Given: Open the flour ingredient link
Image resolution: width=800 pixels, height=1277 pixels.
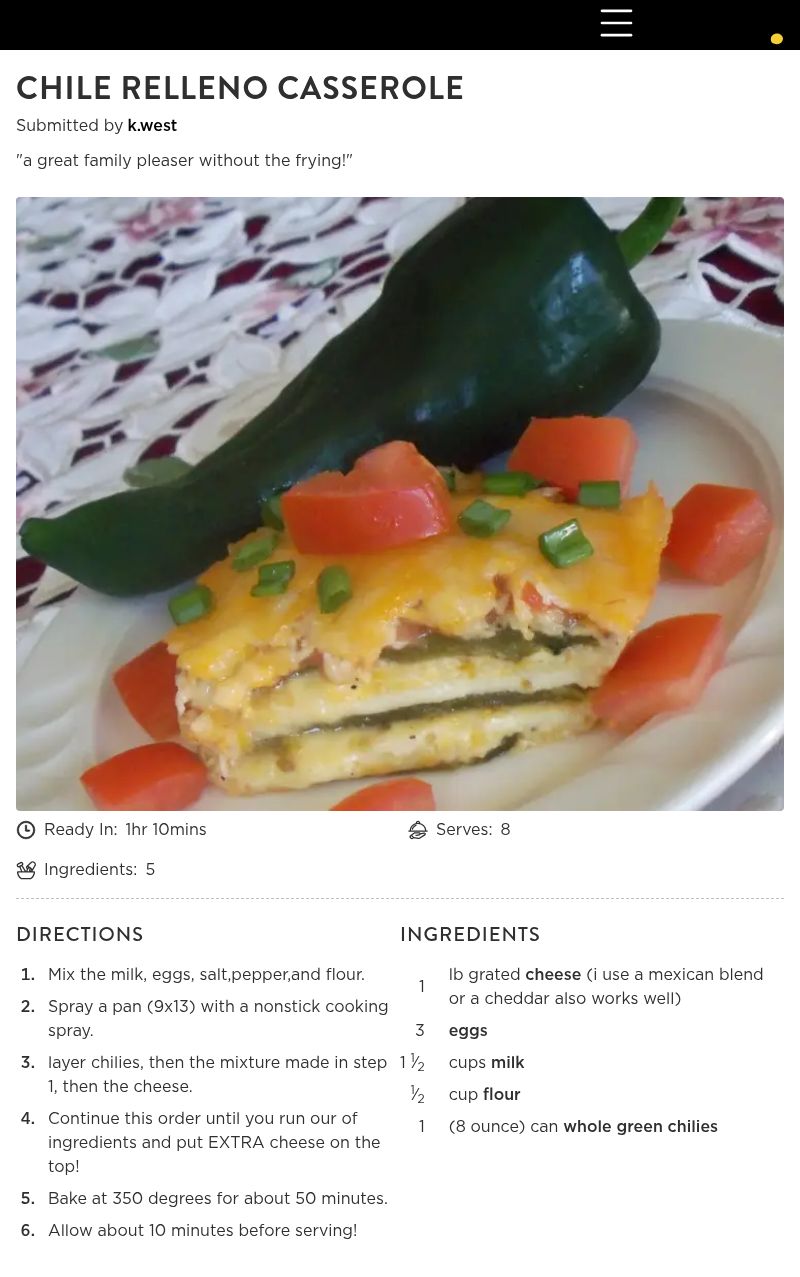Looking at the screenshot, I should pyautogui.click(x=501, y=1094).
